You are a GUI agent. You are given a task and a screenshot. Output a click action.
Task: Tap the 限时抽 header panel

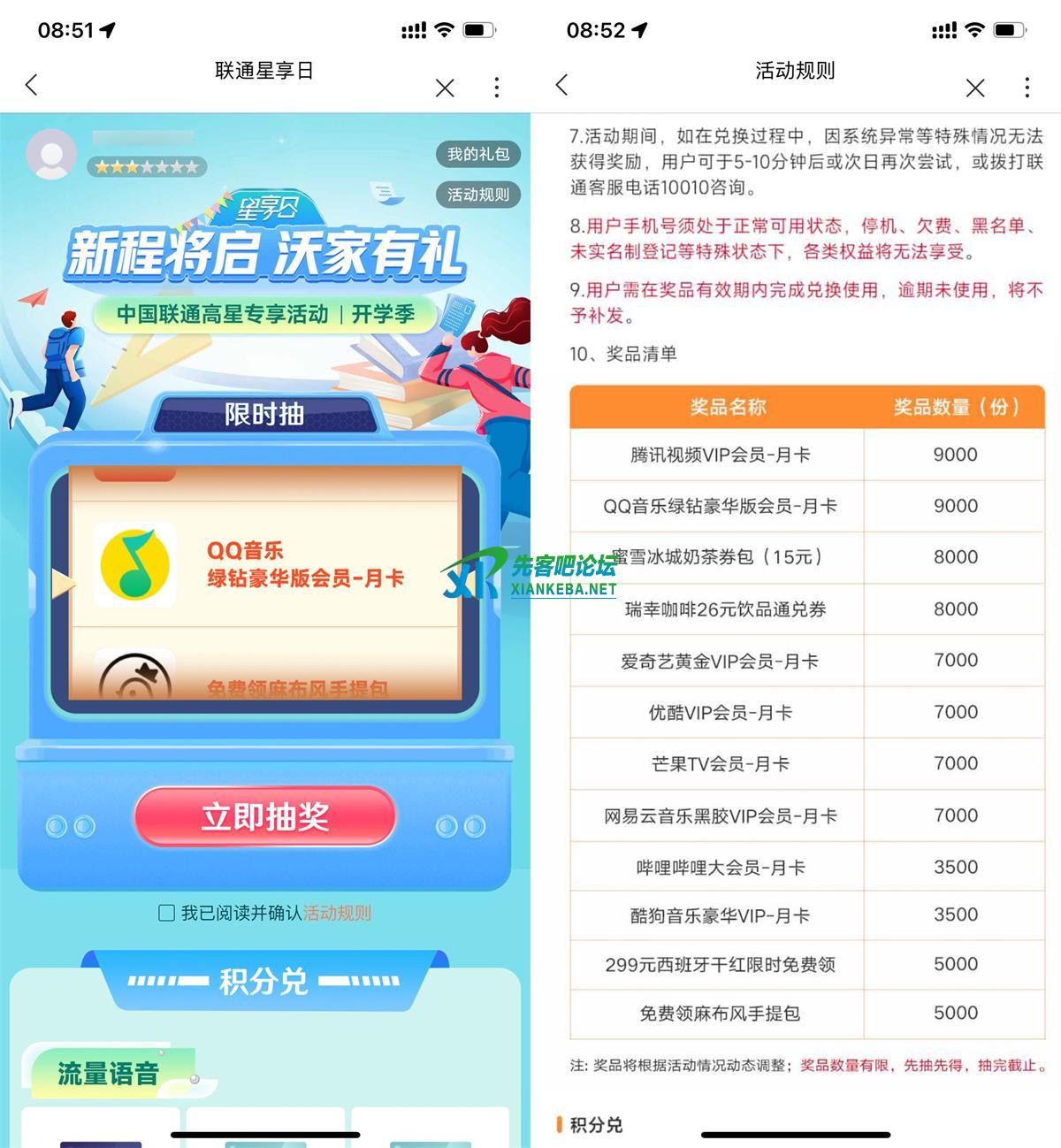pyautogui.click(x=263, y=413)
